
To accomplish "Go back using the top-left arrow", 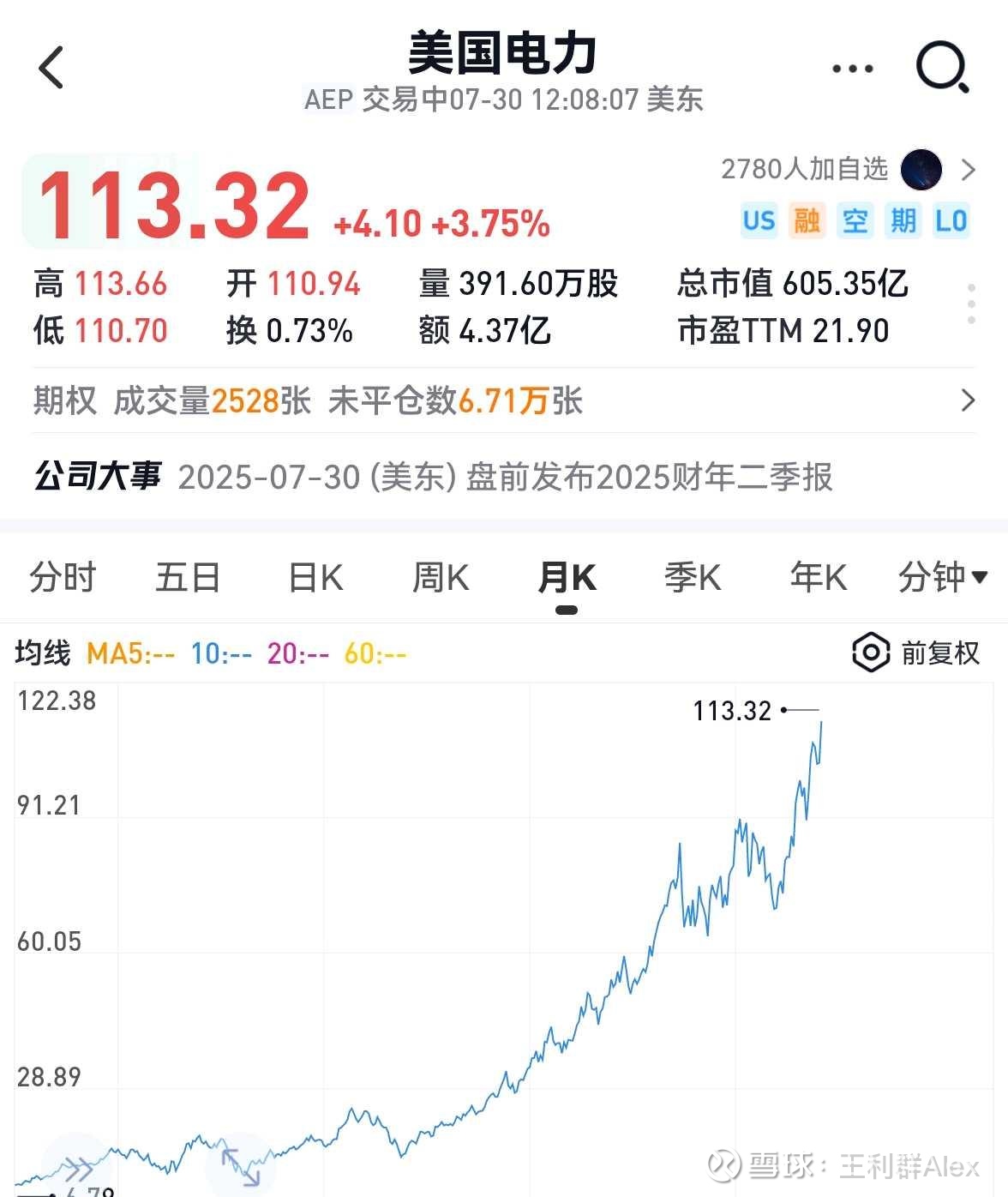I will [x=51, y=67].
